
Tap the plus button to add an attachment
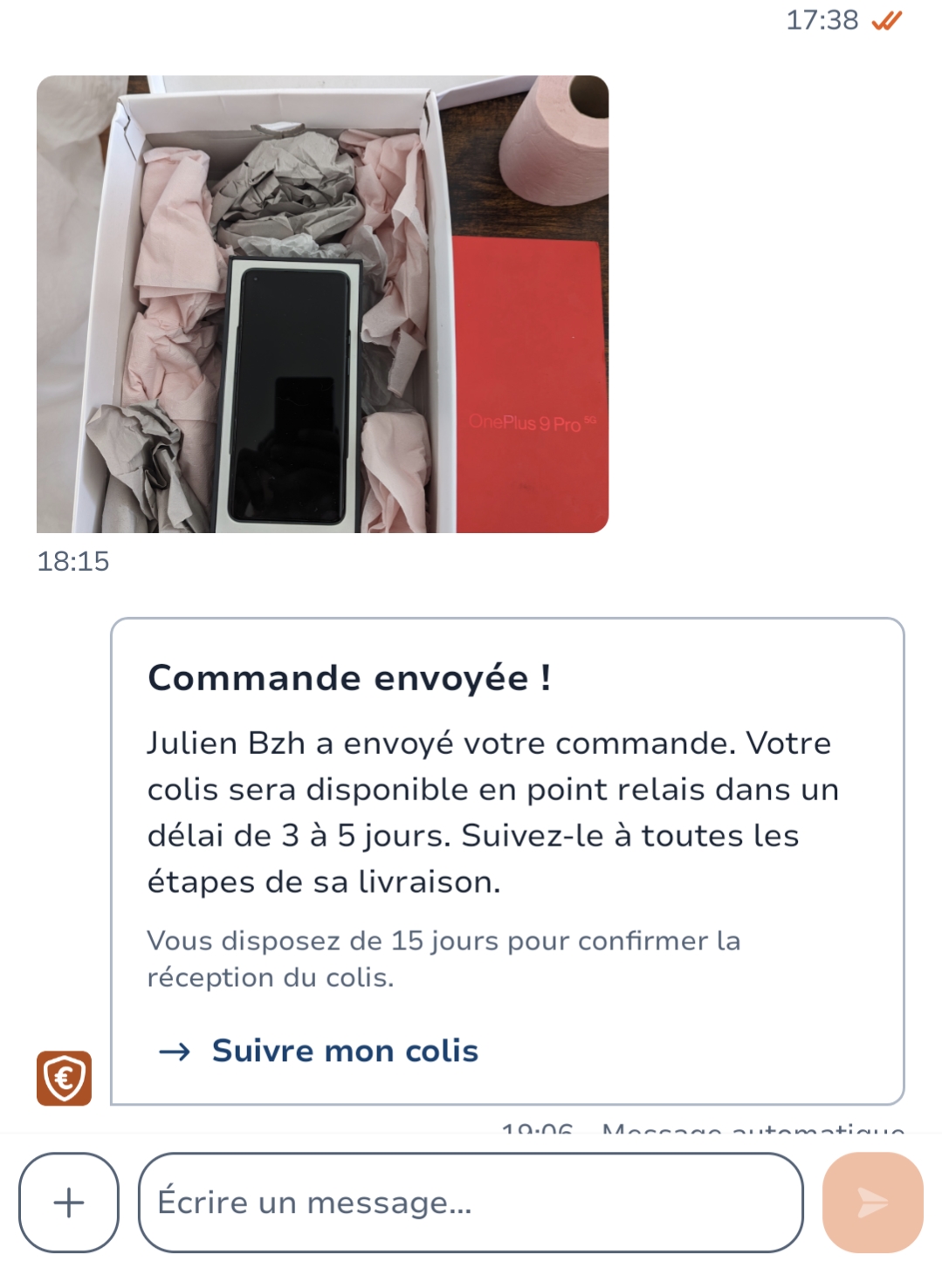(x=69, y=1202)
